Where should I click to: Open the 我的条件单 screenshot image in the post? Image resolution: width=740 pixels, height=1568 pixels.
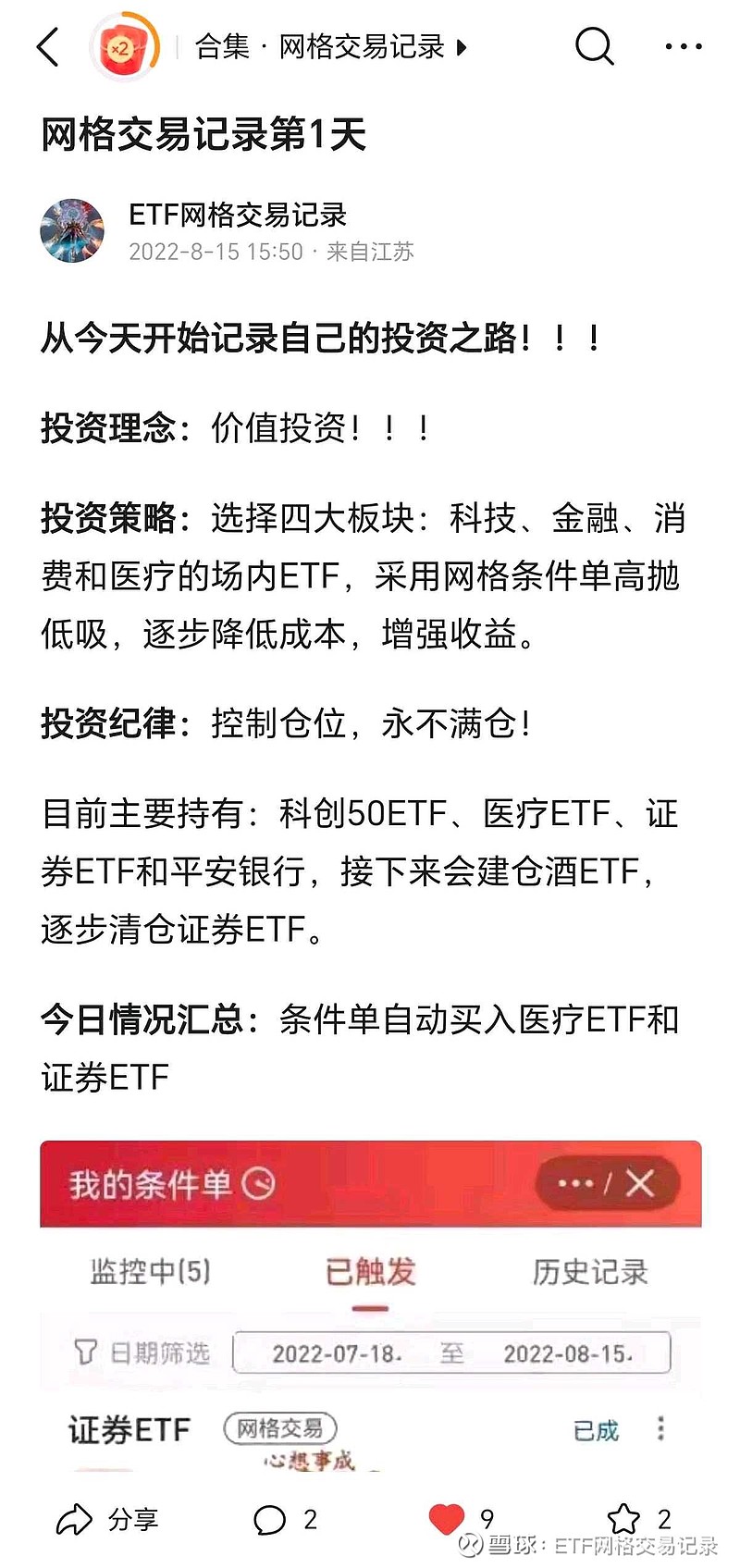(x=370, y=1305)
